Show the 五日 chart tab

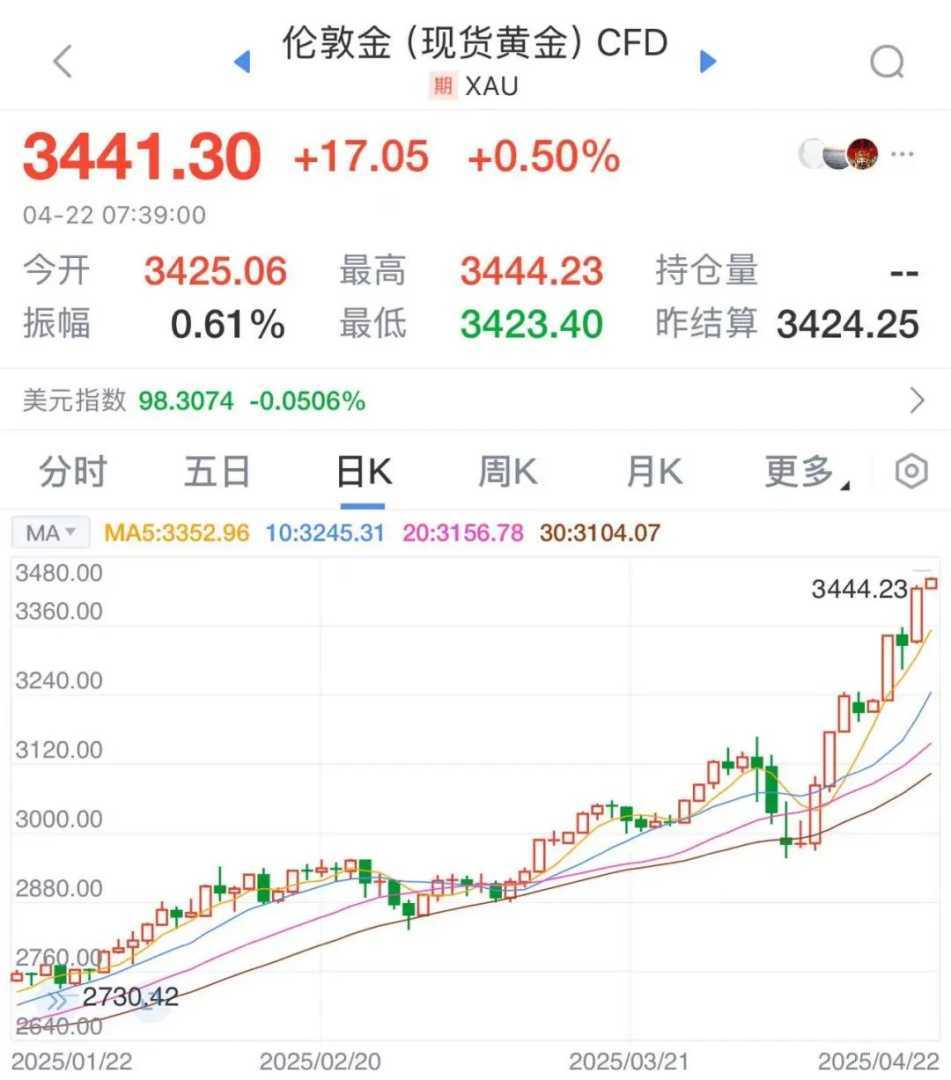(x=216, y=472)
